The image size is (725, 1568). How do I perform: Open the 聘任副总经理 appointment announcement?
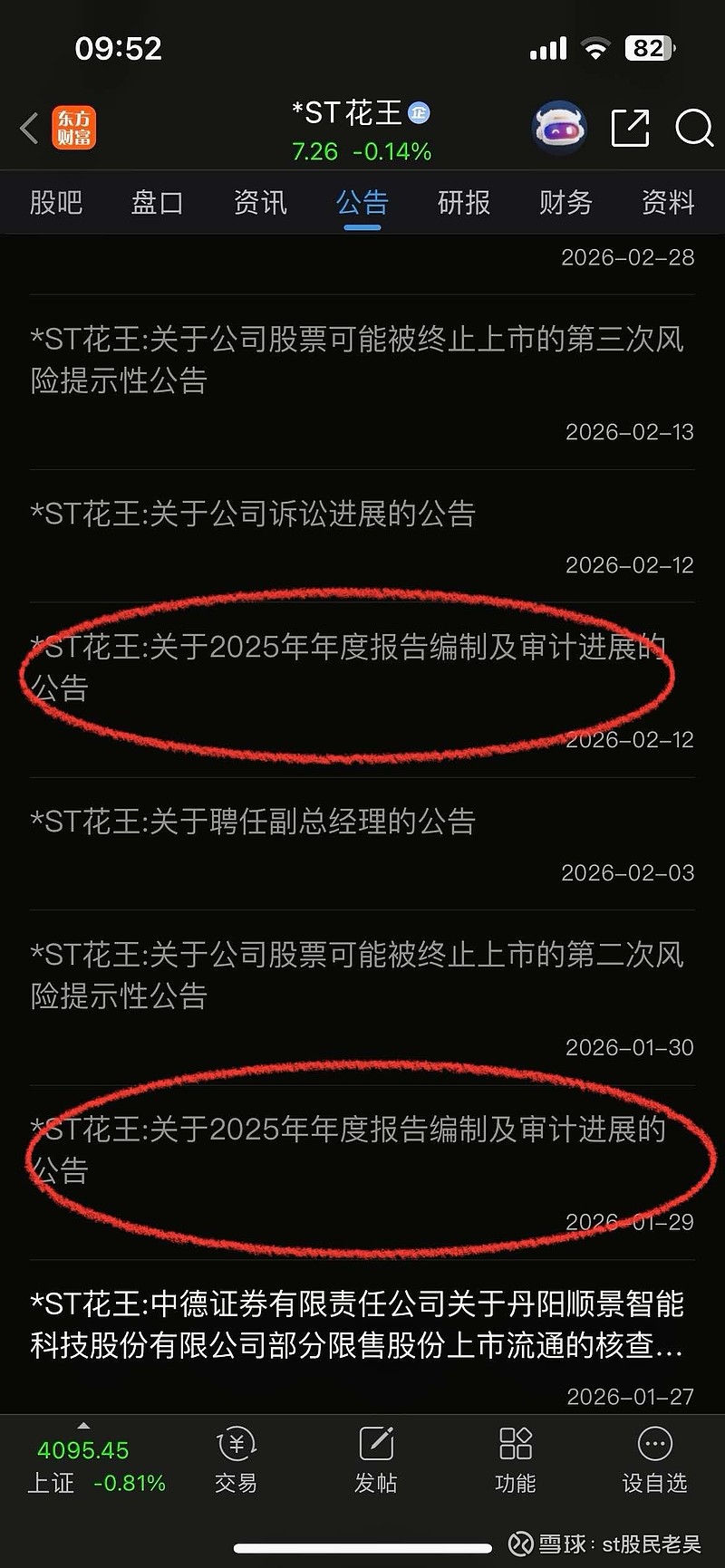tap(256, 822)
